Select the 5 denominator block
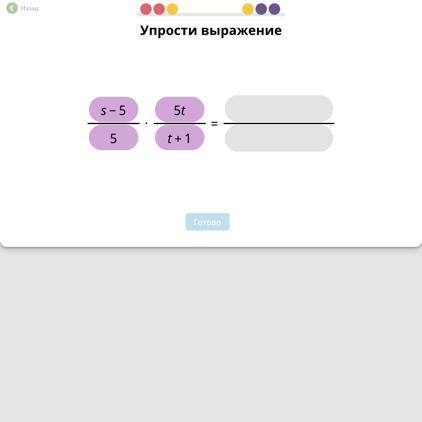This screenshot has width=422, height=422. [x=113, y=138]
